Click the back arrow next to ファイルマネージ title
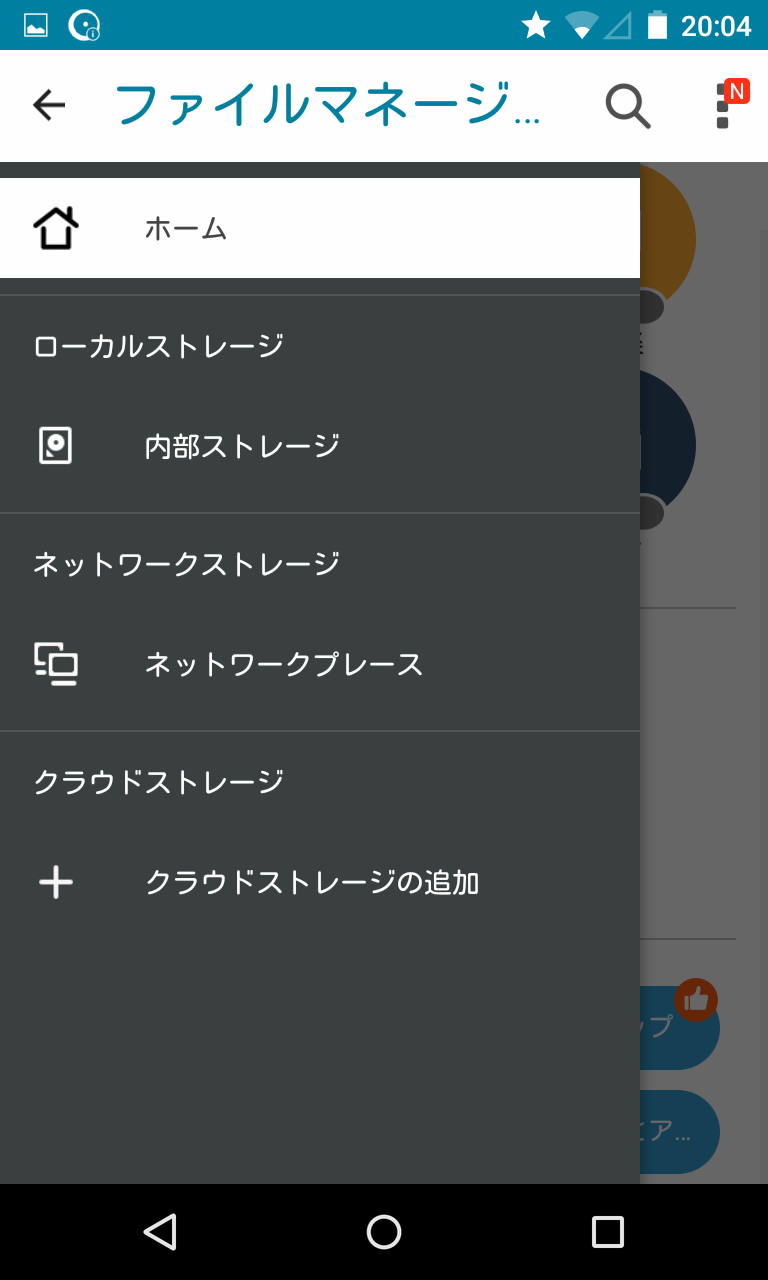Viewport: 768px width, 1280px height. (x=48, y=105)
